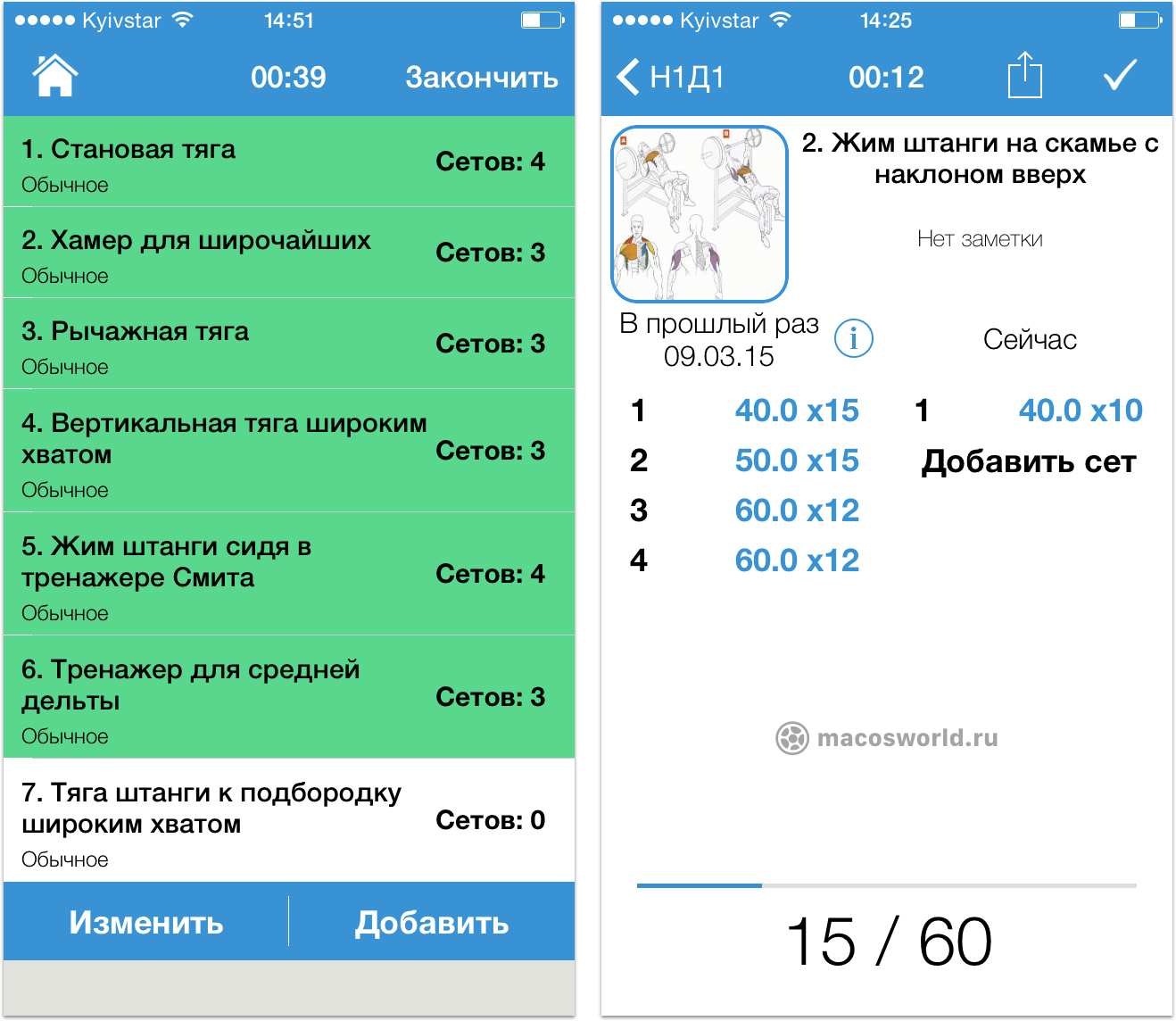Tap Закончить to finish the workout
This screenshot has width=1176, height=1021.
click(482, 78)
